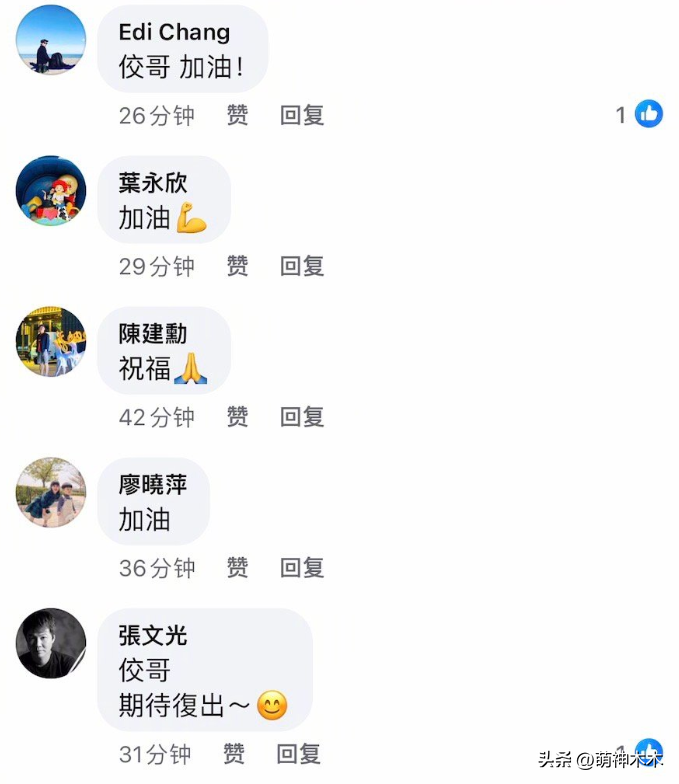
Task: Reply to 張文光's comment
Action: tap(299, 754)
